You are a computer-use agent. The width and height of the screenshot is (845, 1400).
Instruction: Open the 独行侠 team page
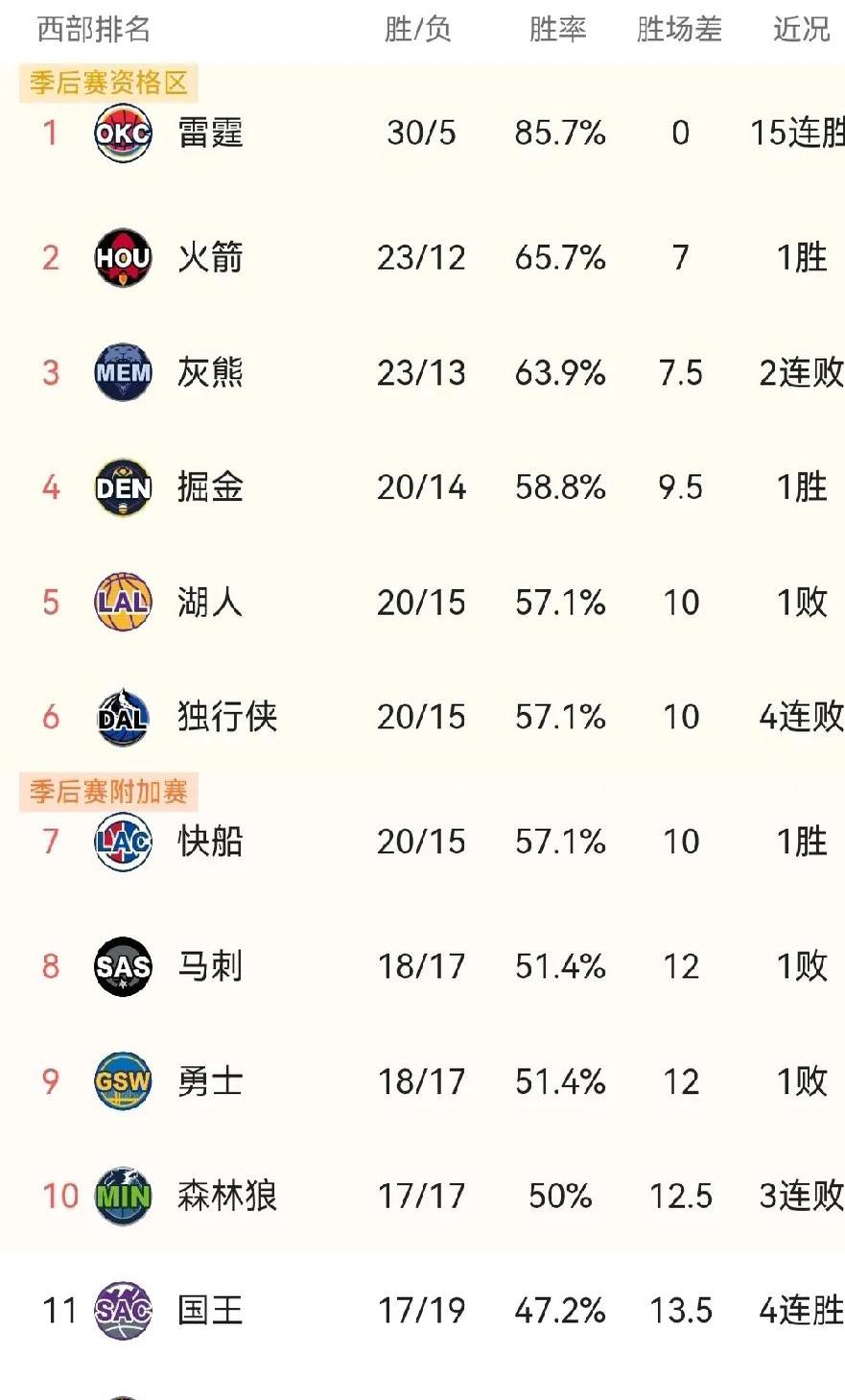(228, 717)
